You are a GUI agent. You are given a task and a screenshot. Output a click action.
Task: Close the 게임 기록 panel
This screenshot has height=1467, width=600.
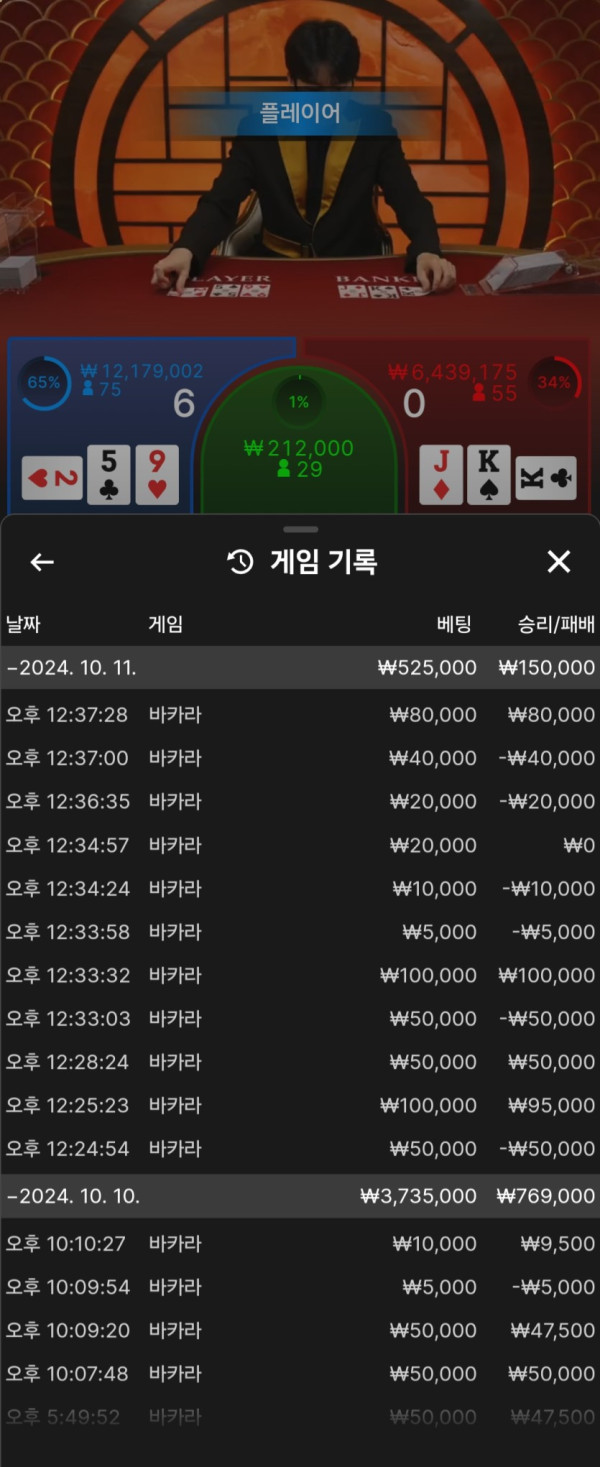pos(558,562)
